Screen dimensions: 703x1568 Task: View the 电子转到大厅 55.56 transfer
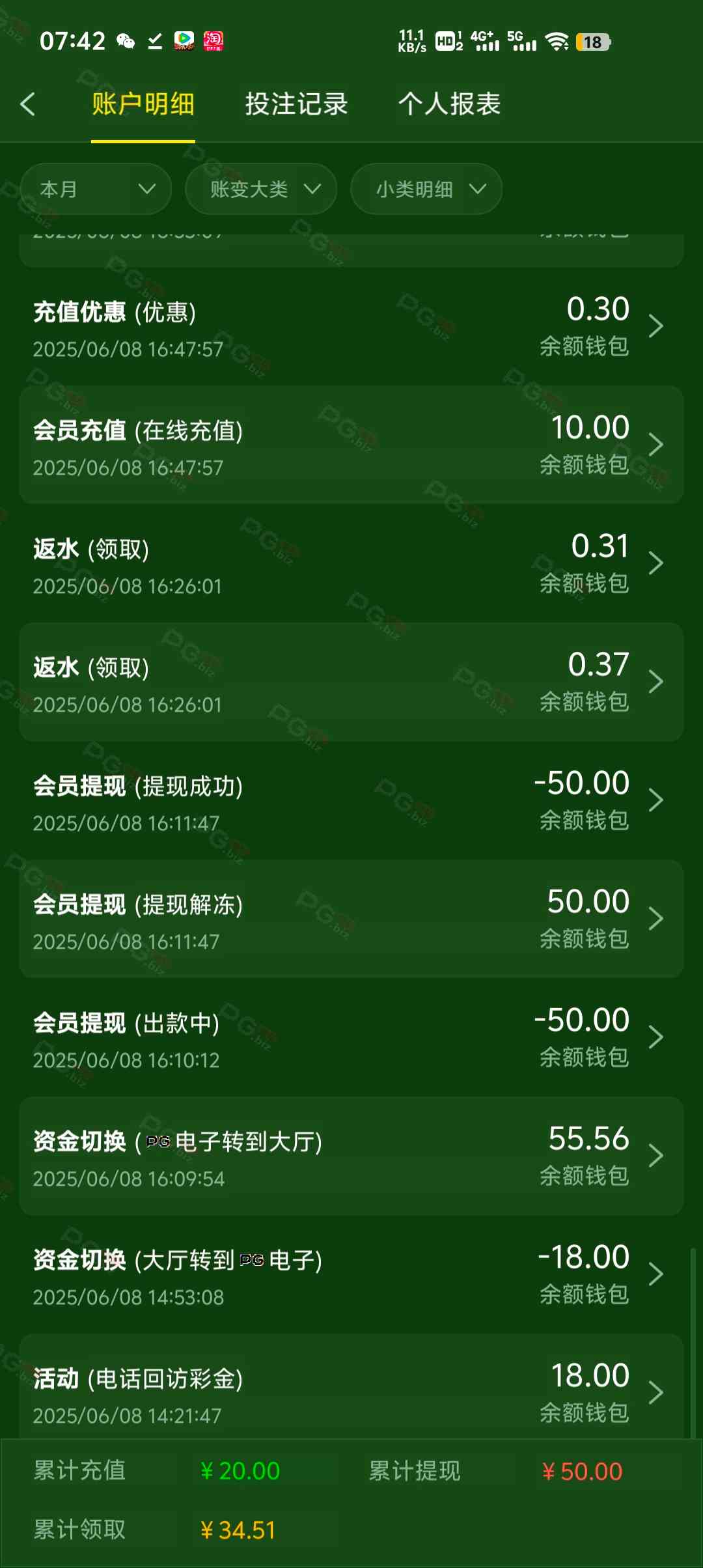351,1156
